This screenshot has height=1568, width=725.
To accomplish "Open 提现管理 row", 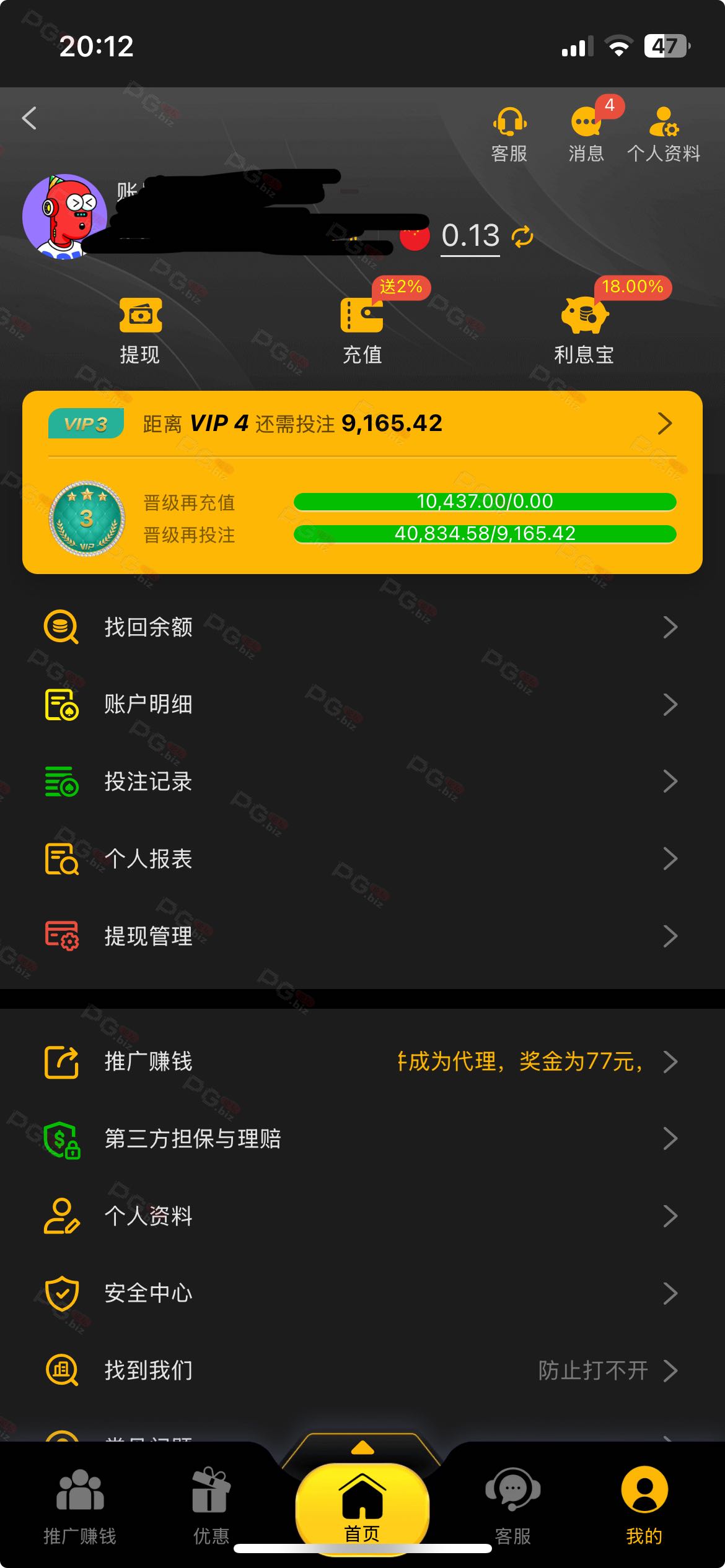I will pos(362,936).
